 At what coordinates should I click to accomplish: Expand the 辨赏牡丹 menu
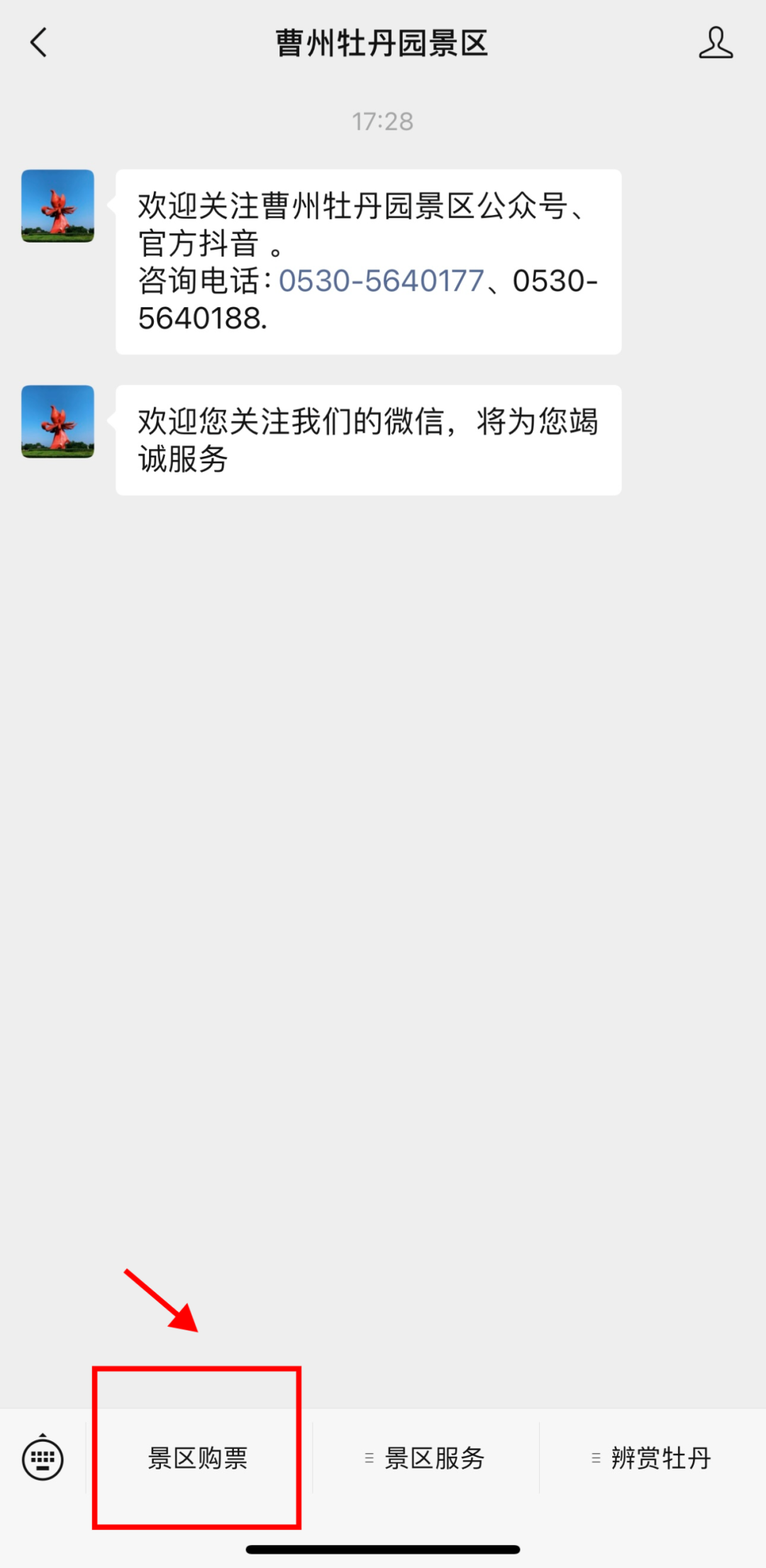coord(653,1459)
